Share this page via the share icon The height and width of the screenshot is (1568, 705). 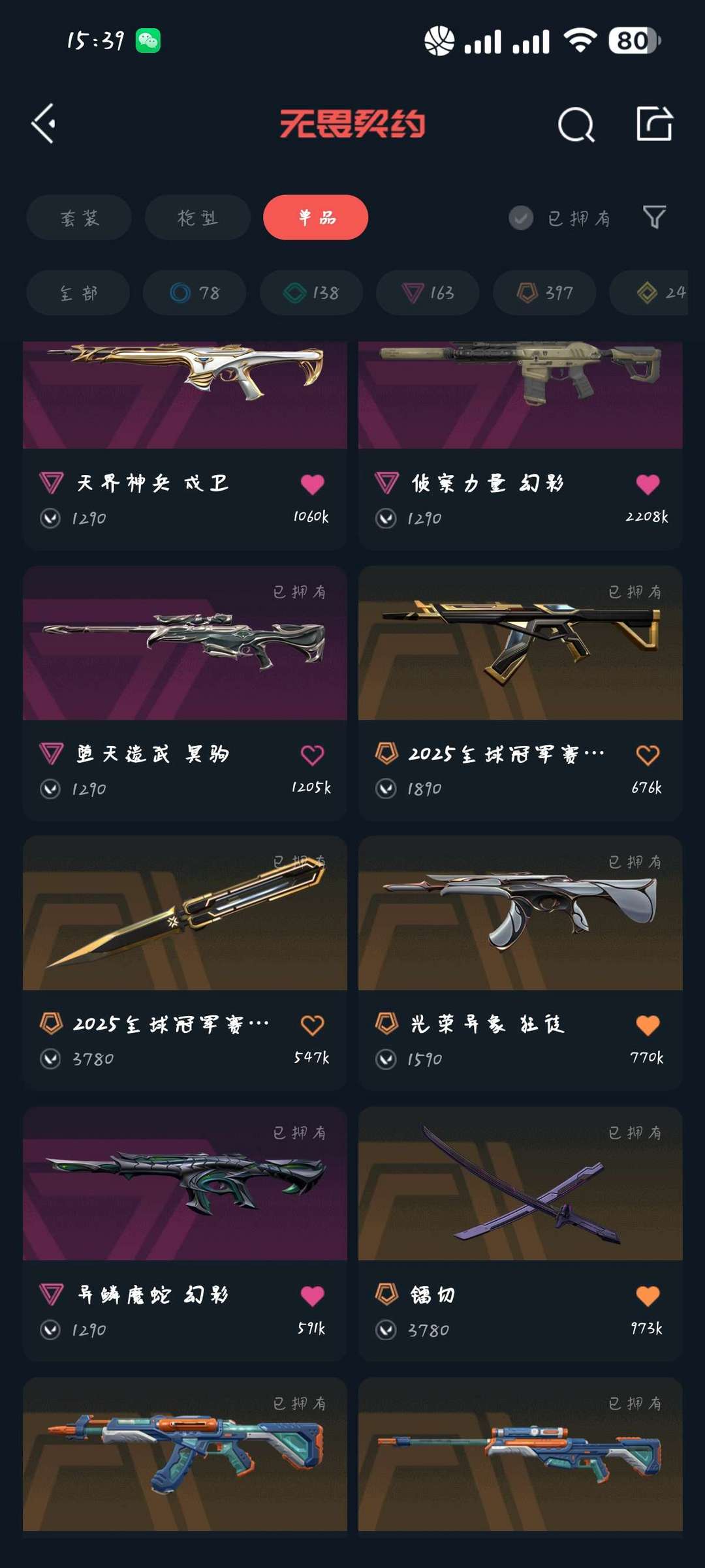click(x=654, y=123)
